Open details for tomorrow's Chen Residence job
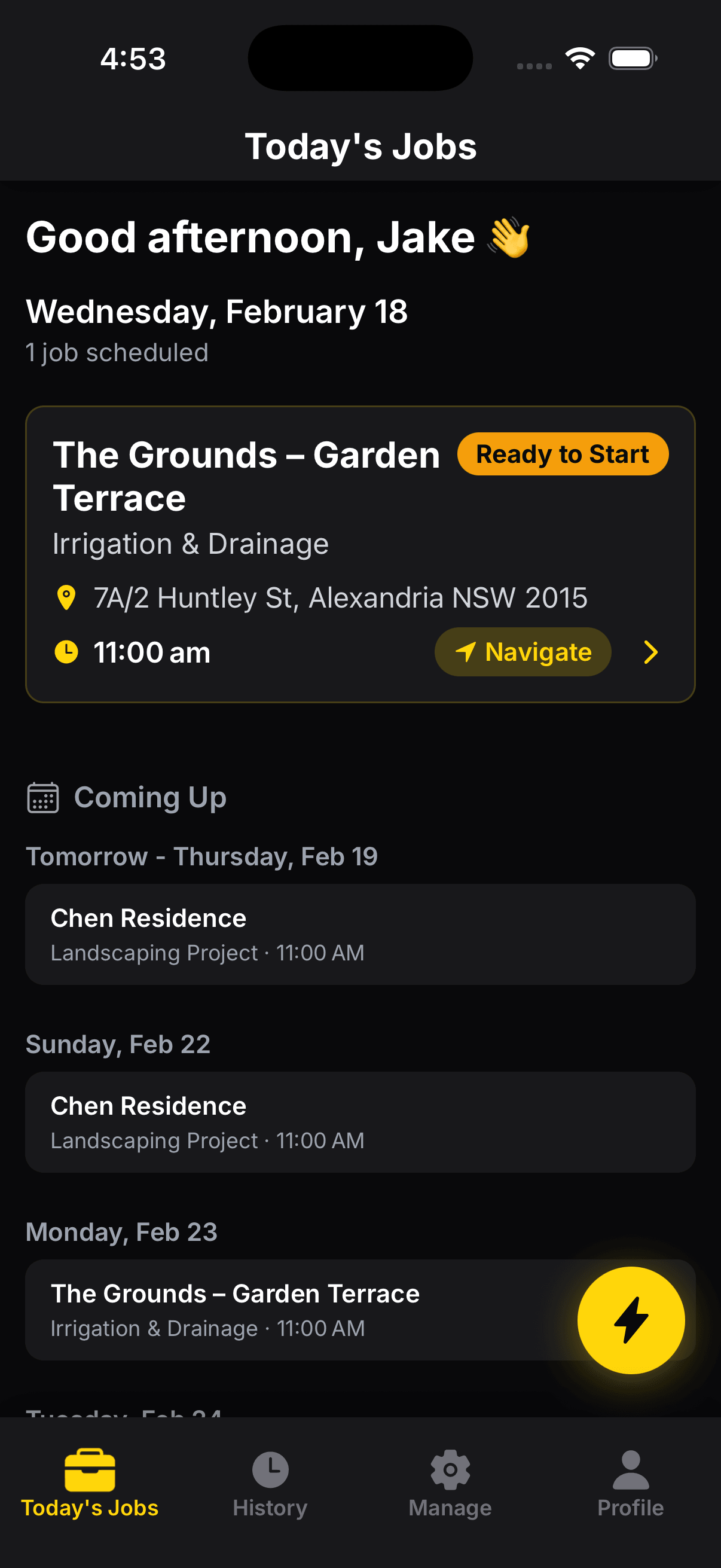The image size is (721, 1568). pyautogui.click(x=360, y=934)
